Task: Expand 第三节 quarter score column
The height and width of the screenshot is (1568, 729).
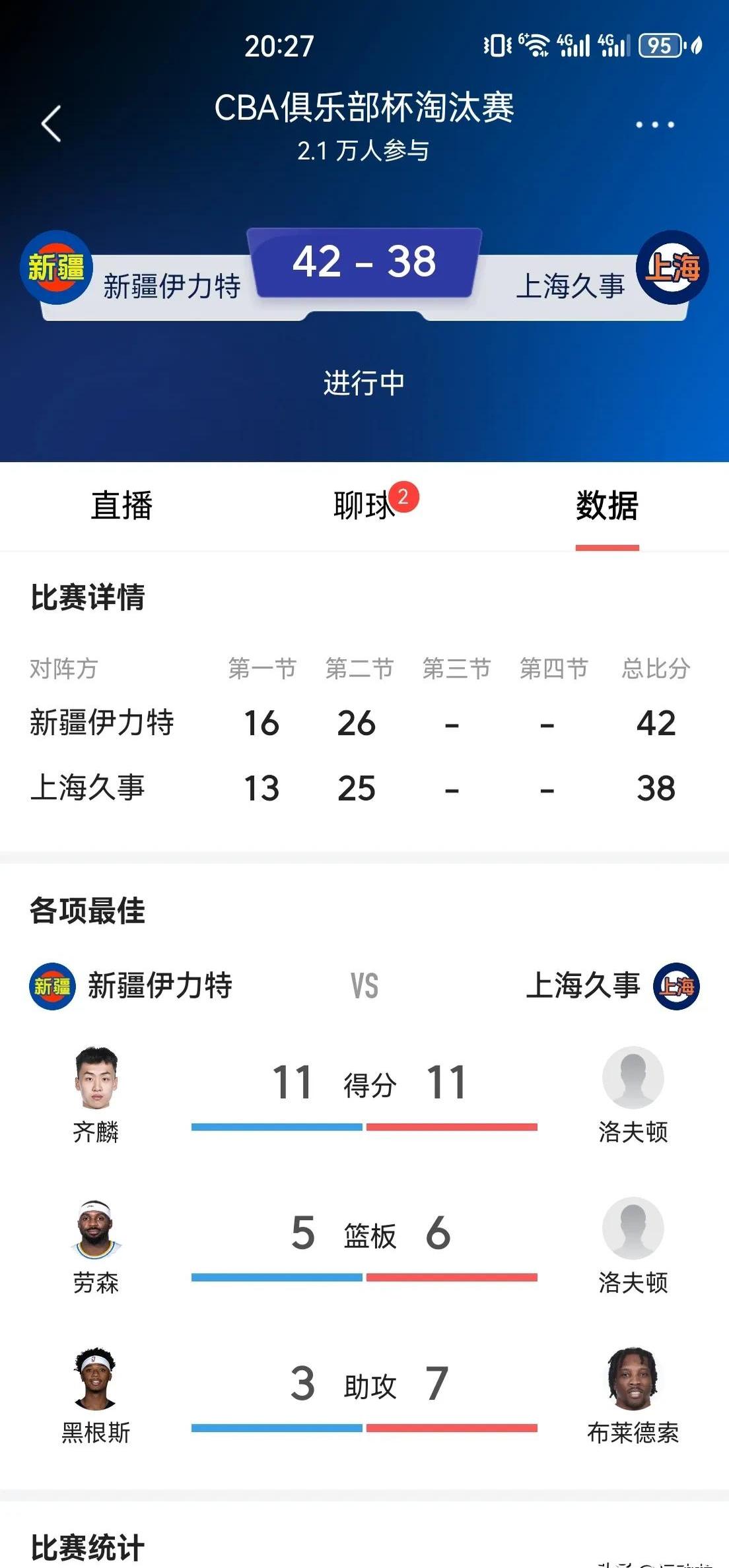Action: click(458, 669)
